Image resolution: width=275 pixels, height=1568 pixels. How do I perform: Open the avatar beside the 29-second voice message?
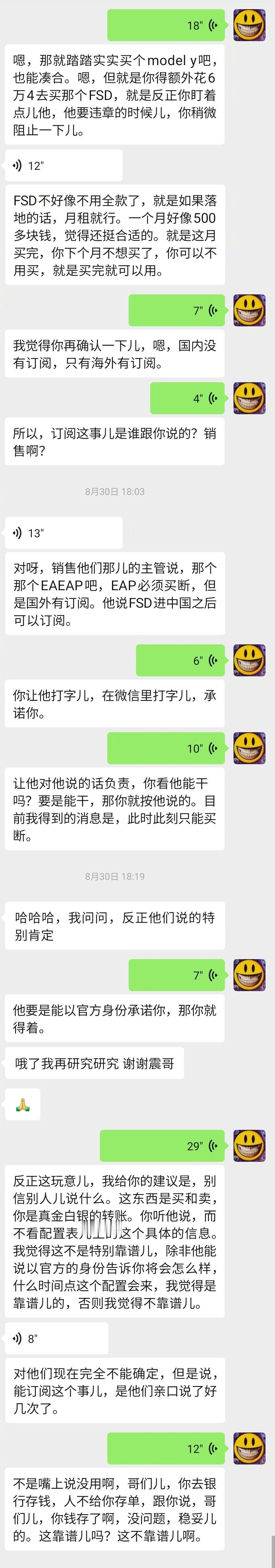250,1146
